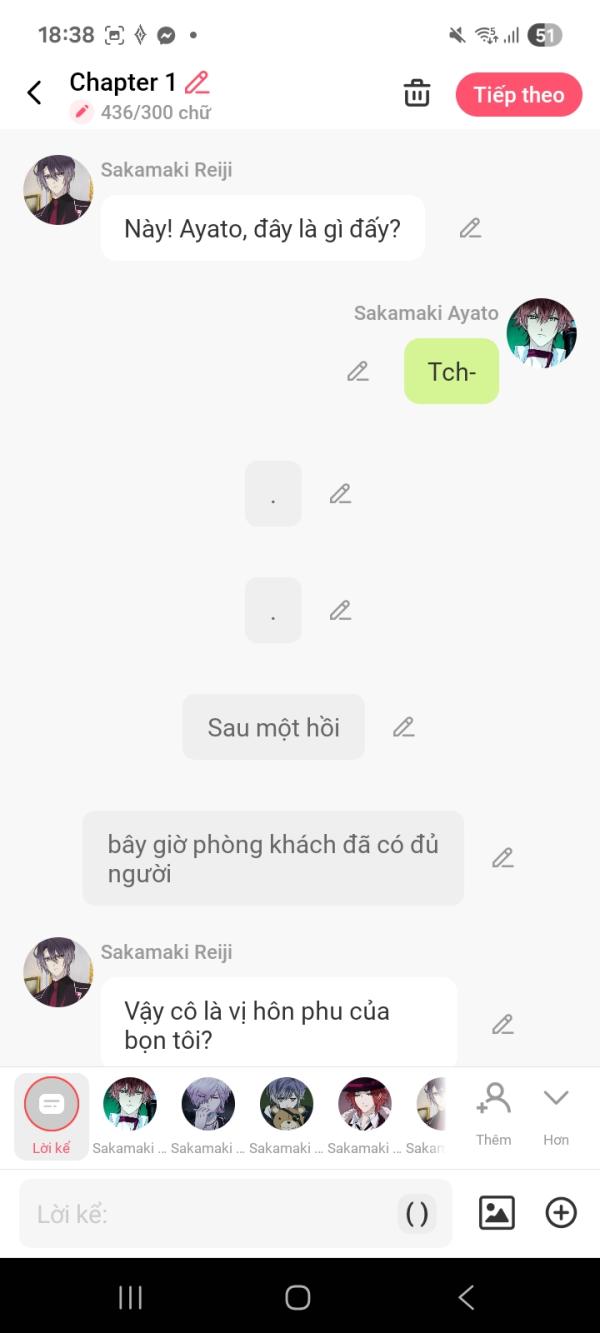Viewport: 600px width, 1333px height.
Task: Edit the message "Này! Ayato, đây là gì đấy?"
Action: pos(470,228)
